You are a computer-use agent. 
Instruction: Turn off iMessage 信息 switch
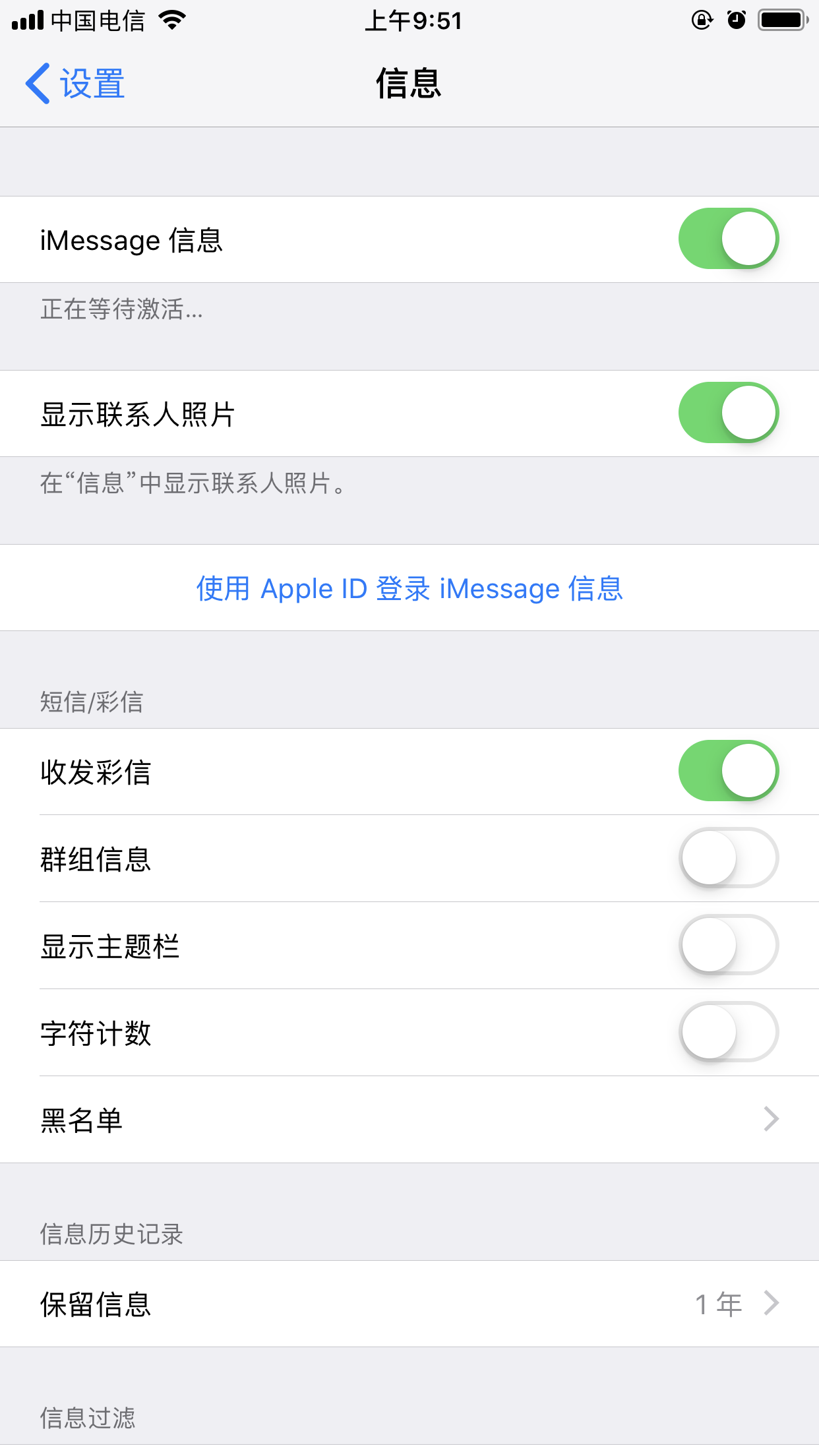(x=728, y=239)
